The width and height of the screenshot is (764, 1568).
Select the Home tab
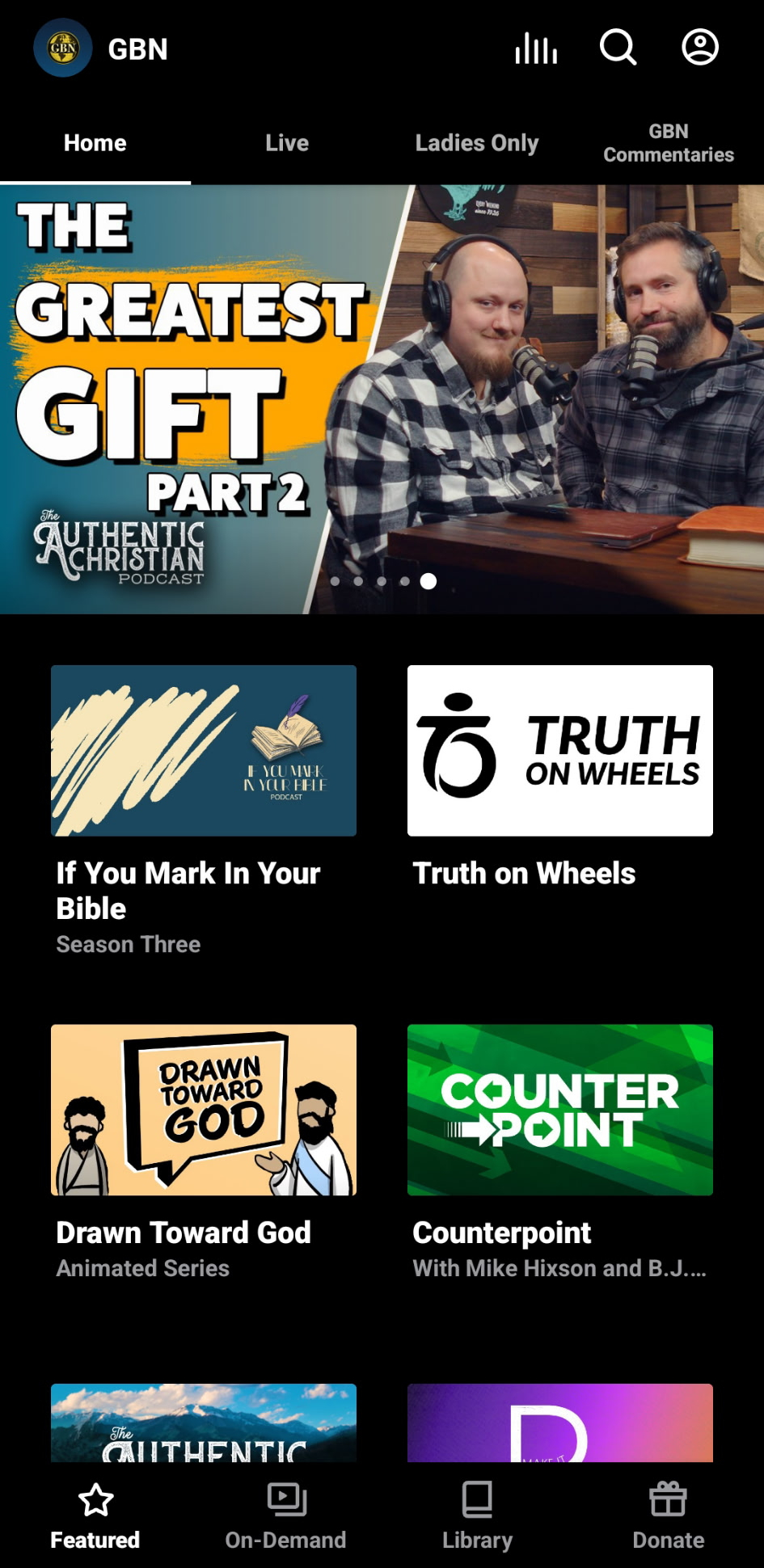coord(95,143)
